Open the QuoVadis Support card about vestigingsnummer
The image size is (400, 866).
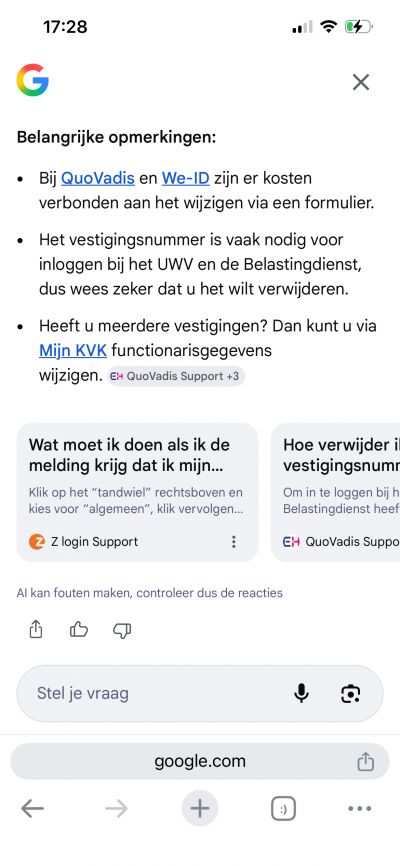pos(335,493)
